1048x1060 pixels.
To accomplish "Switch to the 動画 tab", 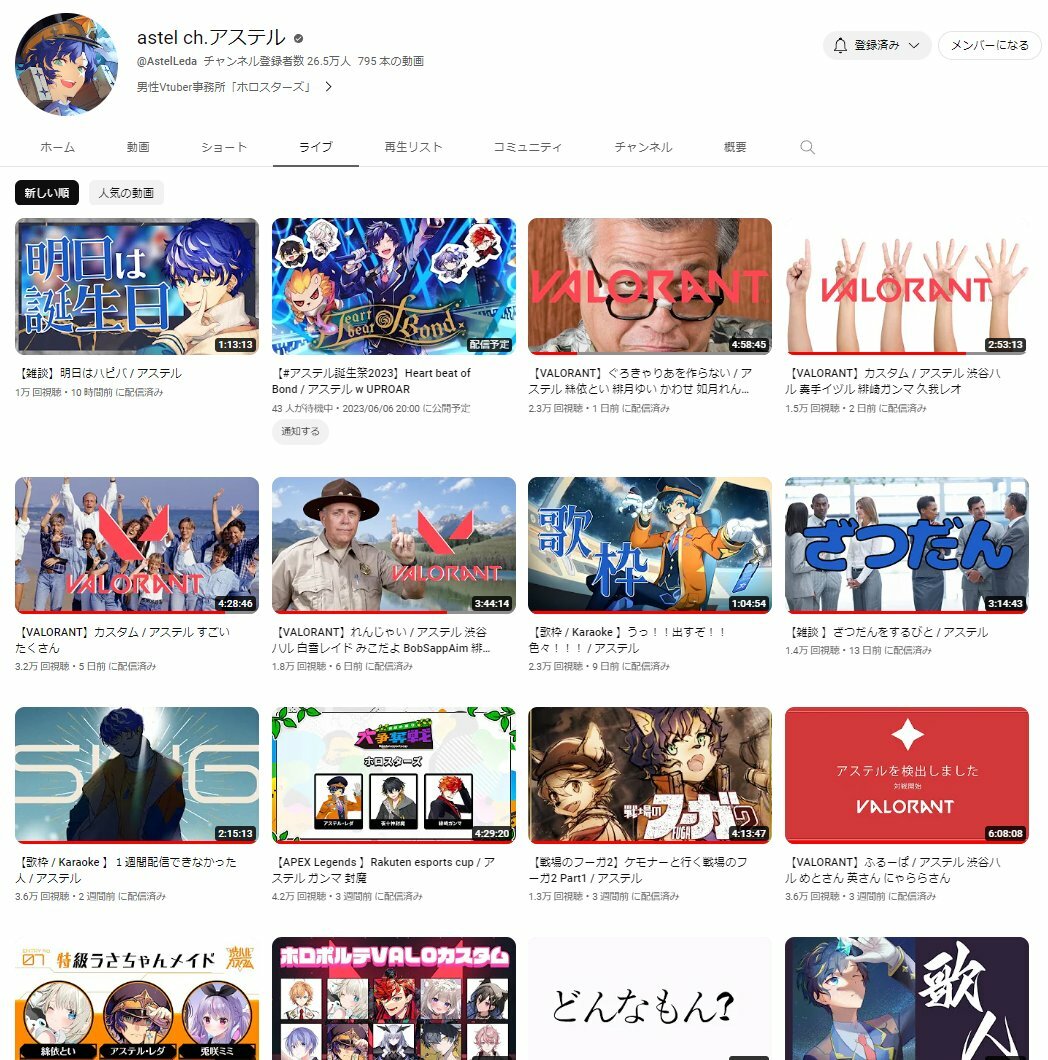I will 138,147.
